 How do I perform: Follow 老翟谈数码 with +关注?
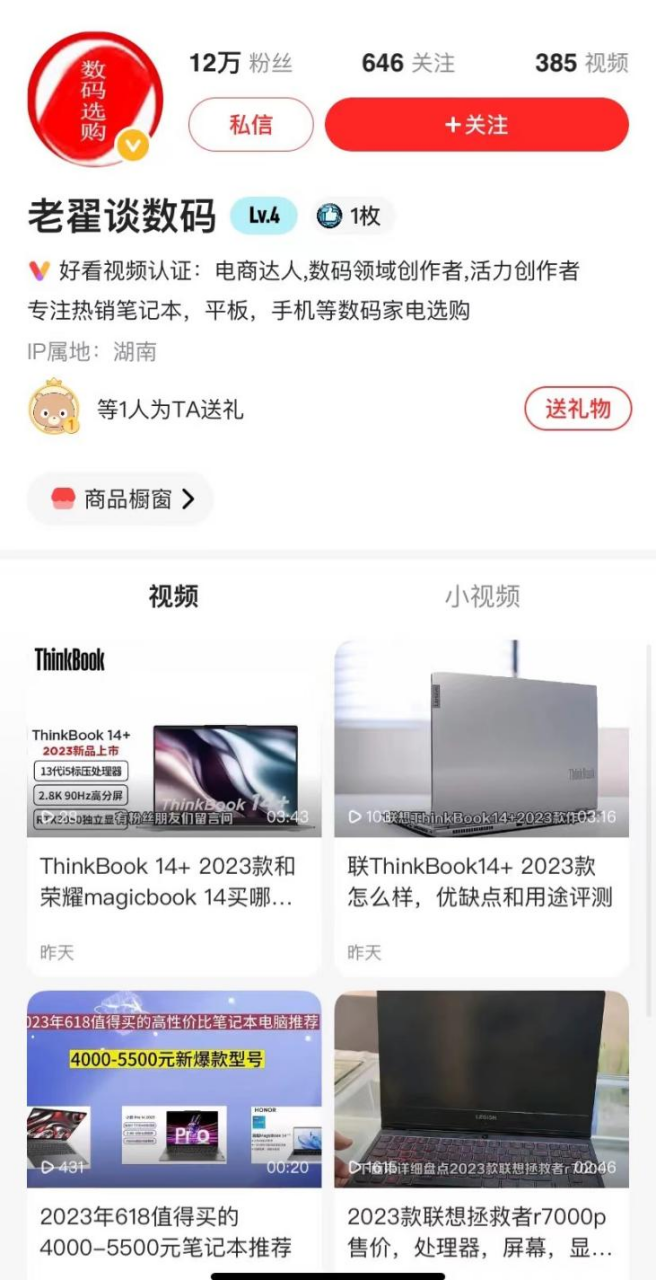coord(476,125)
